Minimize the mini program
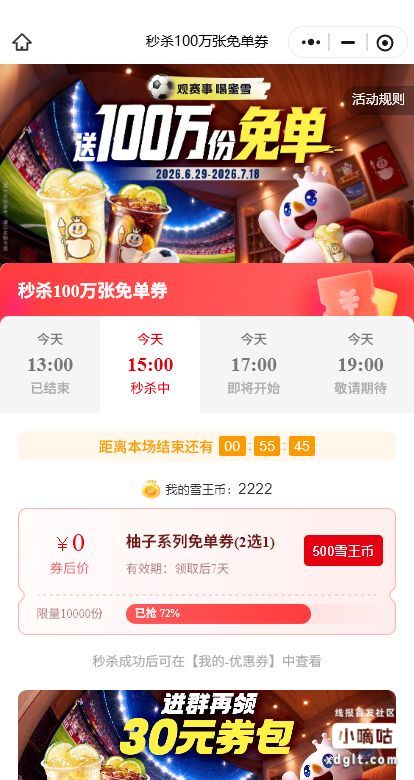Image resolution: width=414 pixels, height=780 pixels. [x=348, y=43]
